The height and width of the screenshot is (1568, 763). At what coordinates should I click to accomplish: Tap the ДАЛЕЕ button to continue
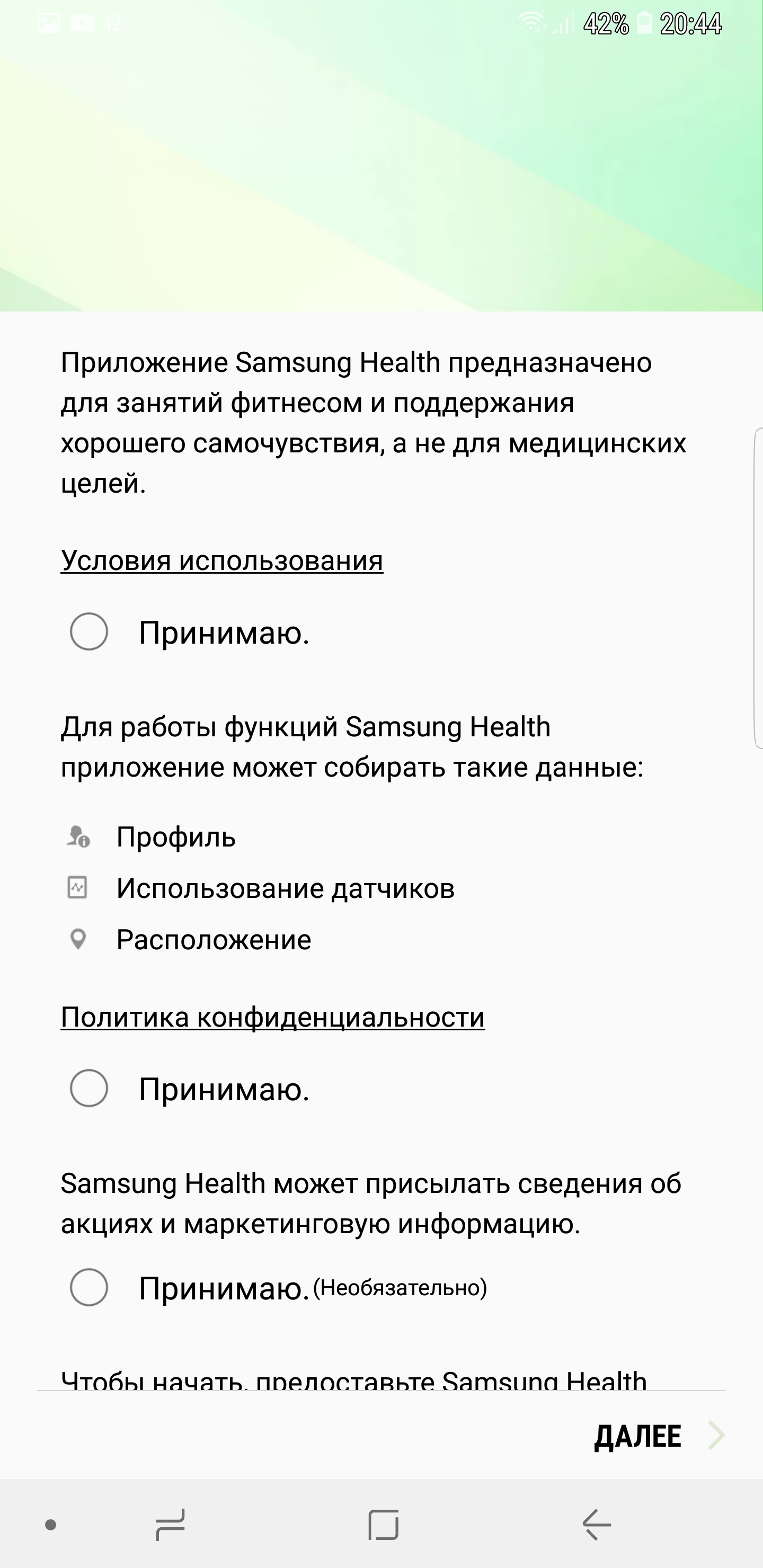coord(658,1437)
